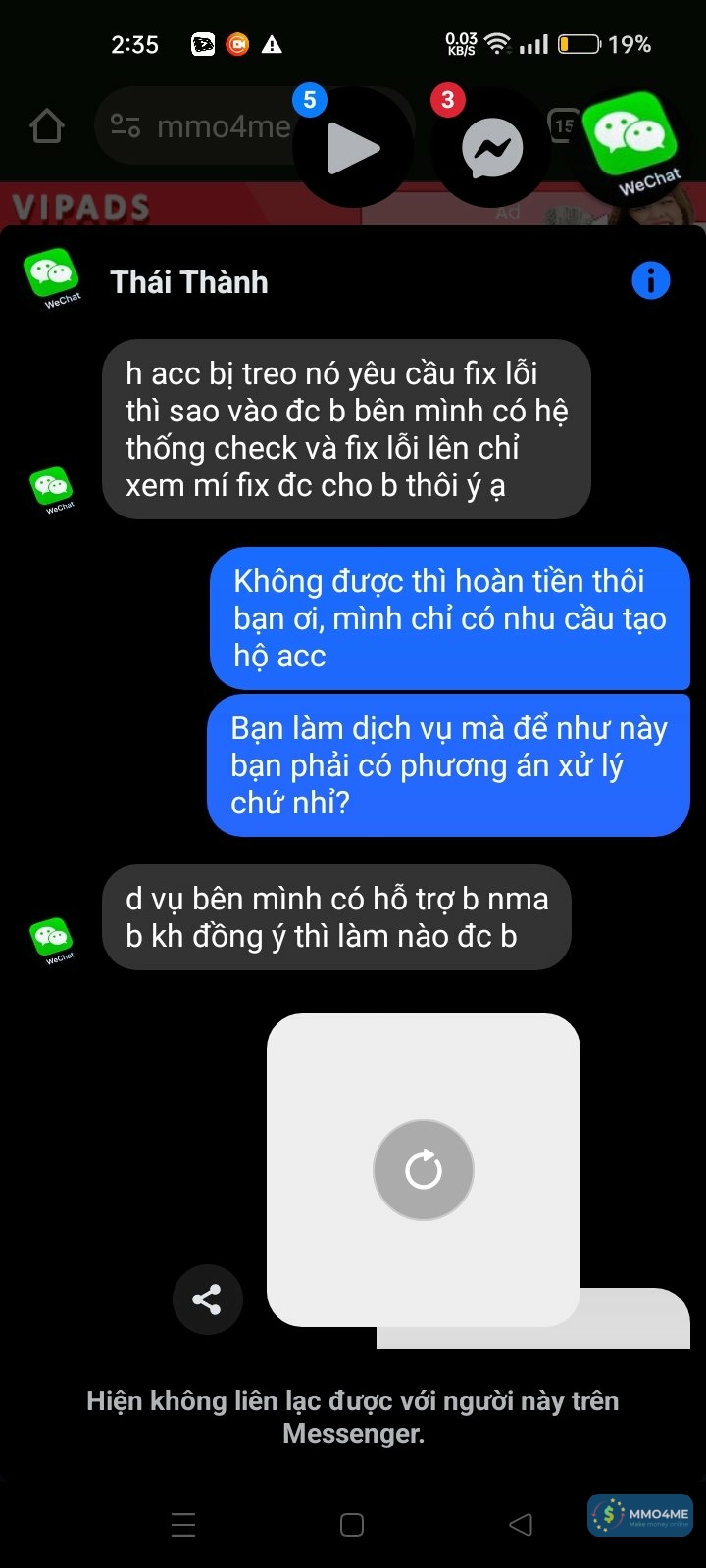The height and width of the screenshot is (1568, 706).
Task: Share the image attachment
Action: [x=207, y=1300]
